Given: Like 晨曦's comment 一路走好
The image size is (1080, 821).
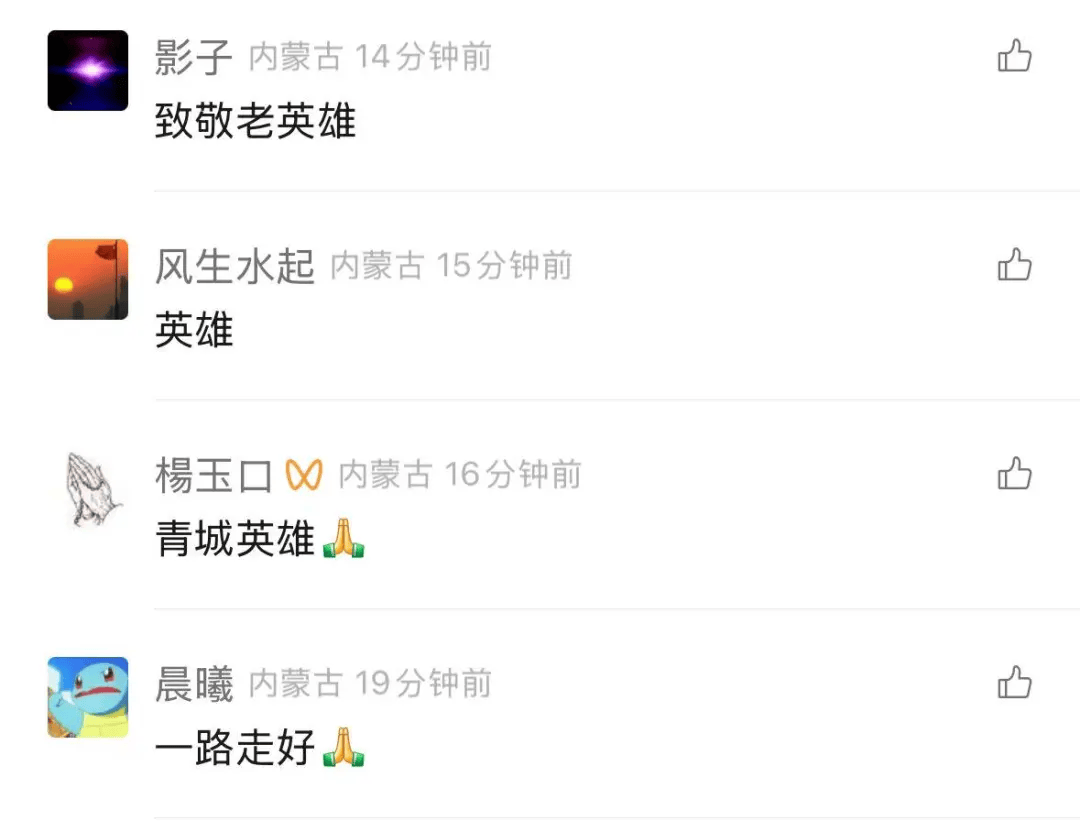Looking at the screenshot, I should (1014, 683).
